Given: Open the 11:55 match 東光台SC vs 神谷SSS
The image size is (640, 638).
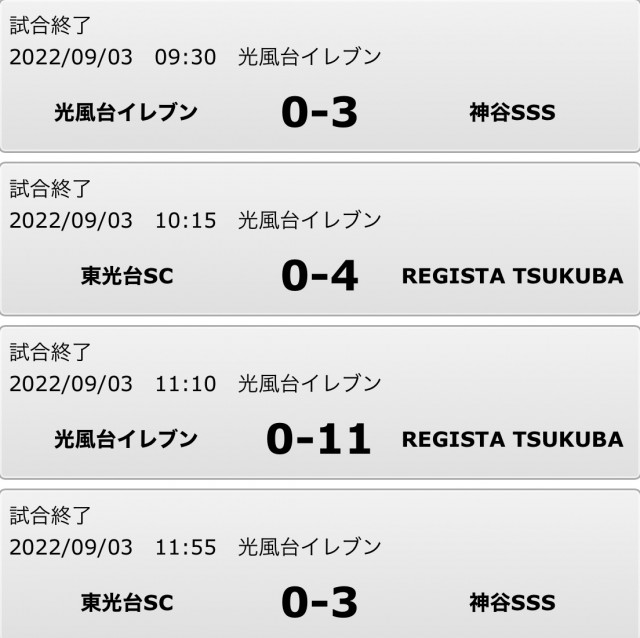Looking at the screenshot, I should point(319,601).
